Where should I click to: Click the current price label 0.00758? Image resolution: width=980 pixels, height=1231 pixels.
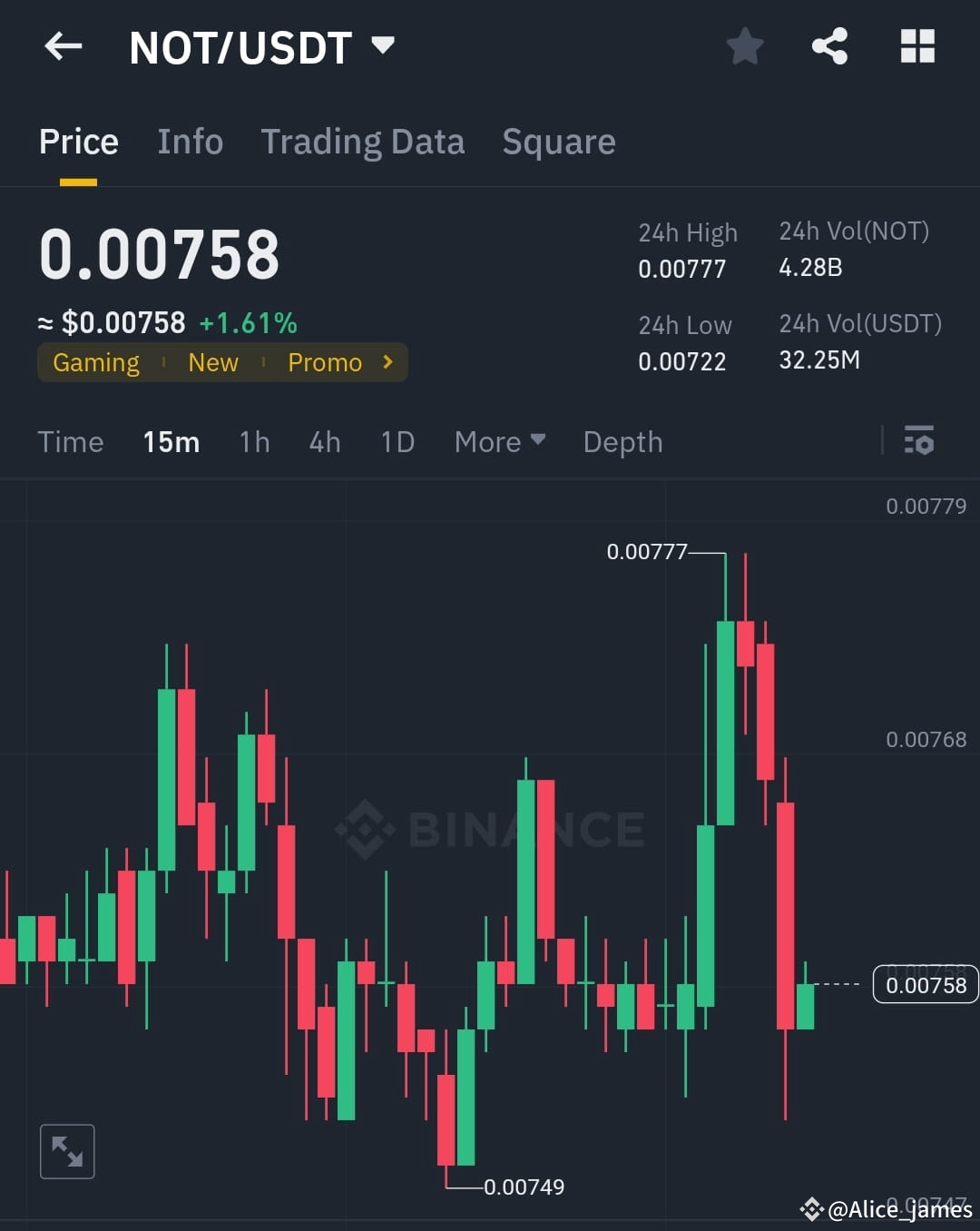(x=925, y=984)
